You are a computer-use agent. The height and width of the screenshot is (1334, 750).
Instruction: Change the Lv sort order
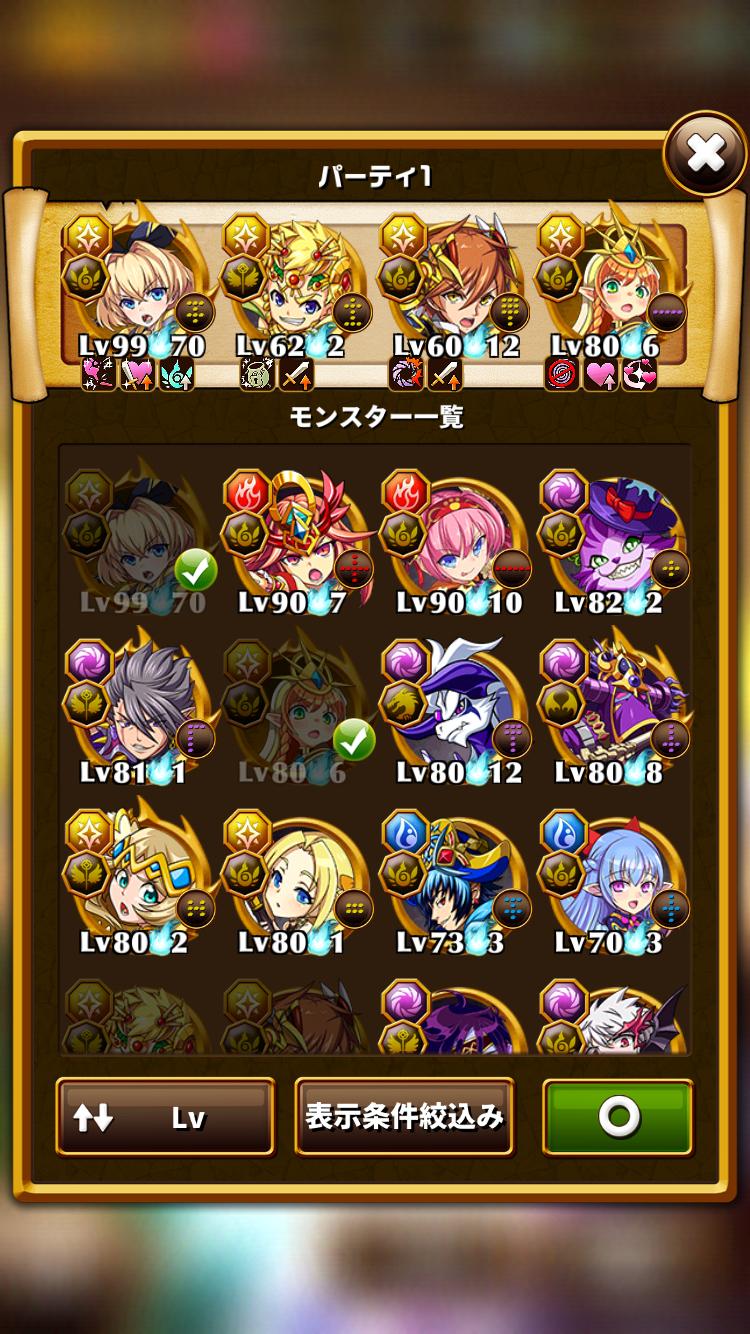tap(165, 1116)
